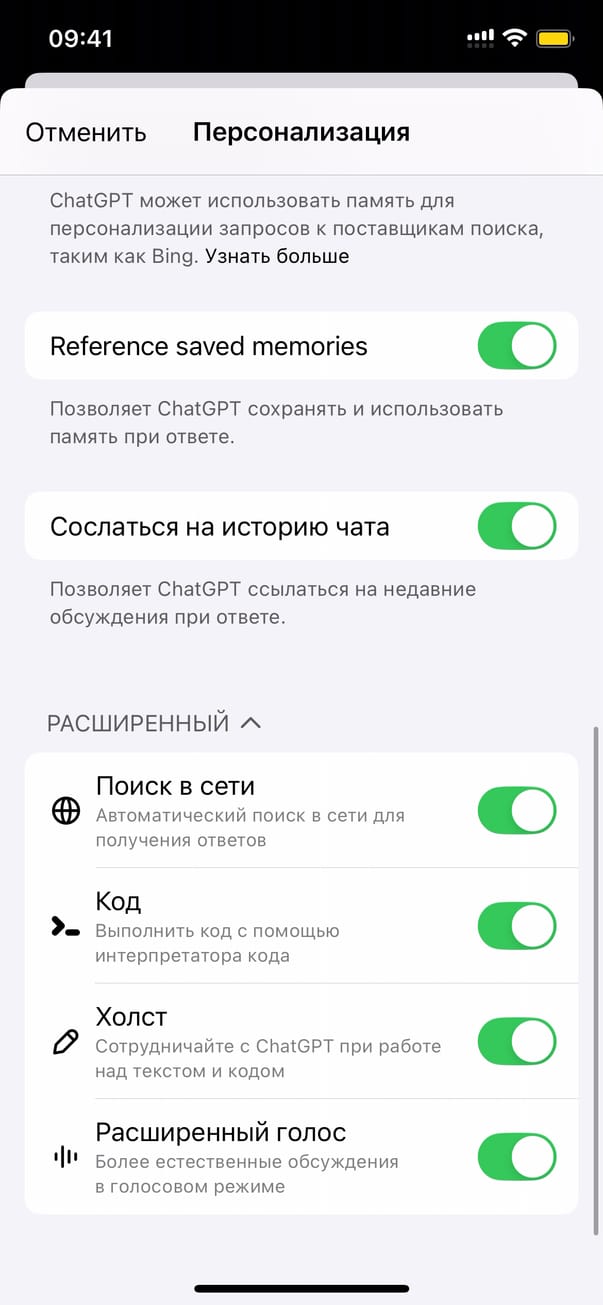Switch off the Код interpreter toggle
Viewport: 603px width, 1305px height.
pos(516,926)
